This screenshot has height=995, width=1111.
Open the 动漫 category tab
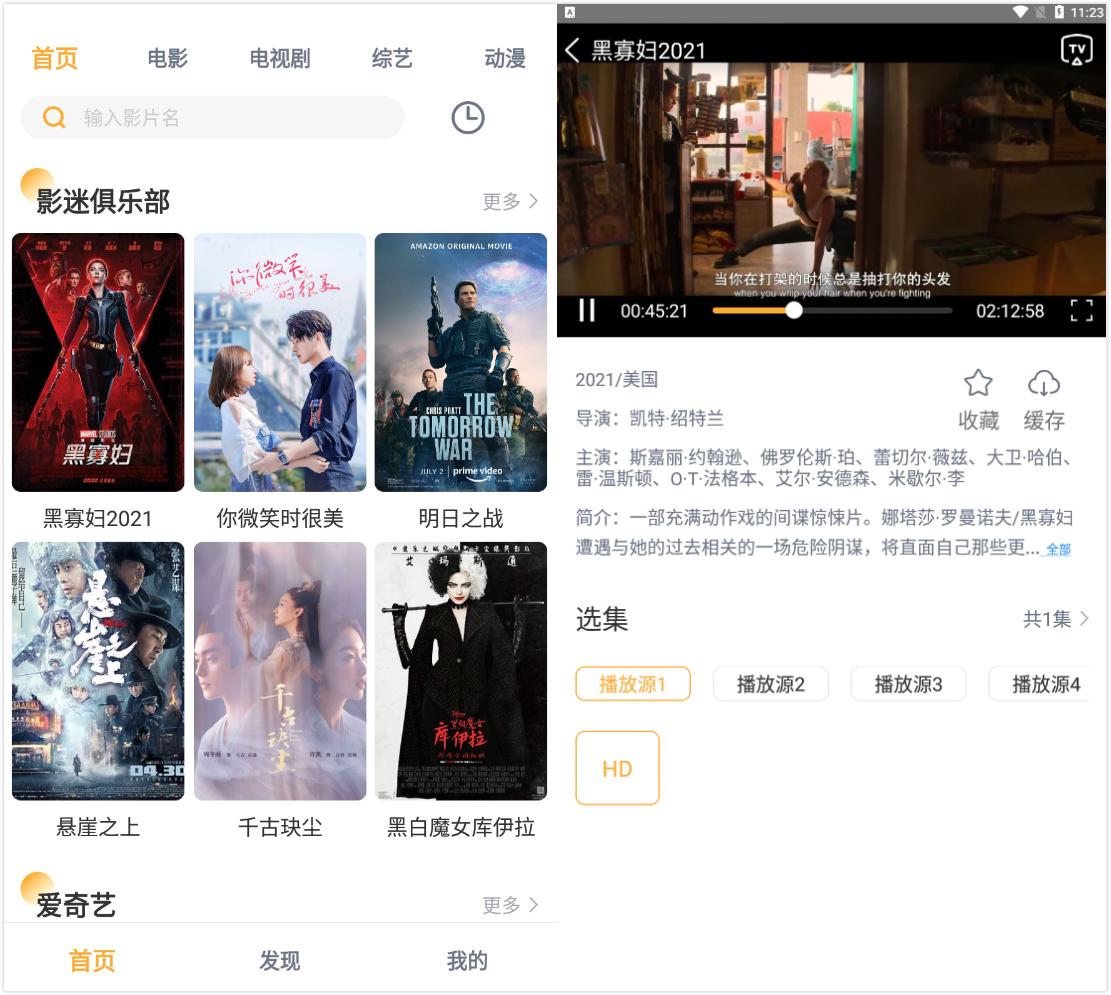pyautogui.click(x=504, y=59)
